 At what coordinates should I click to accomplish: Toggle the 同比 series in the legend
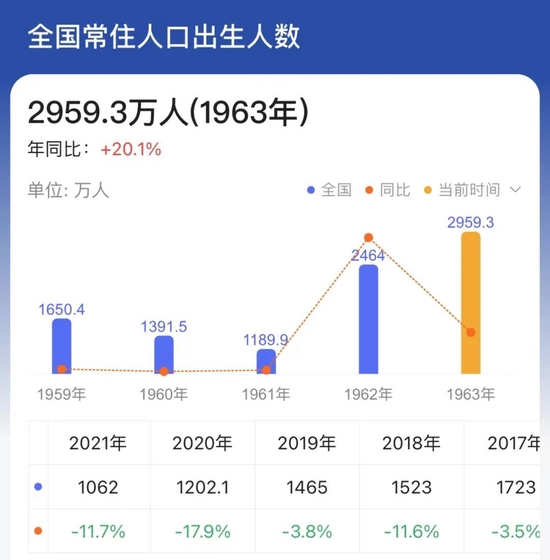pos(388,190)
